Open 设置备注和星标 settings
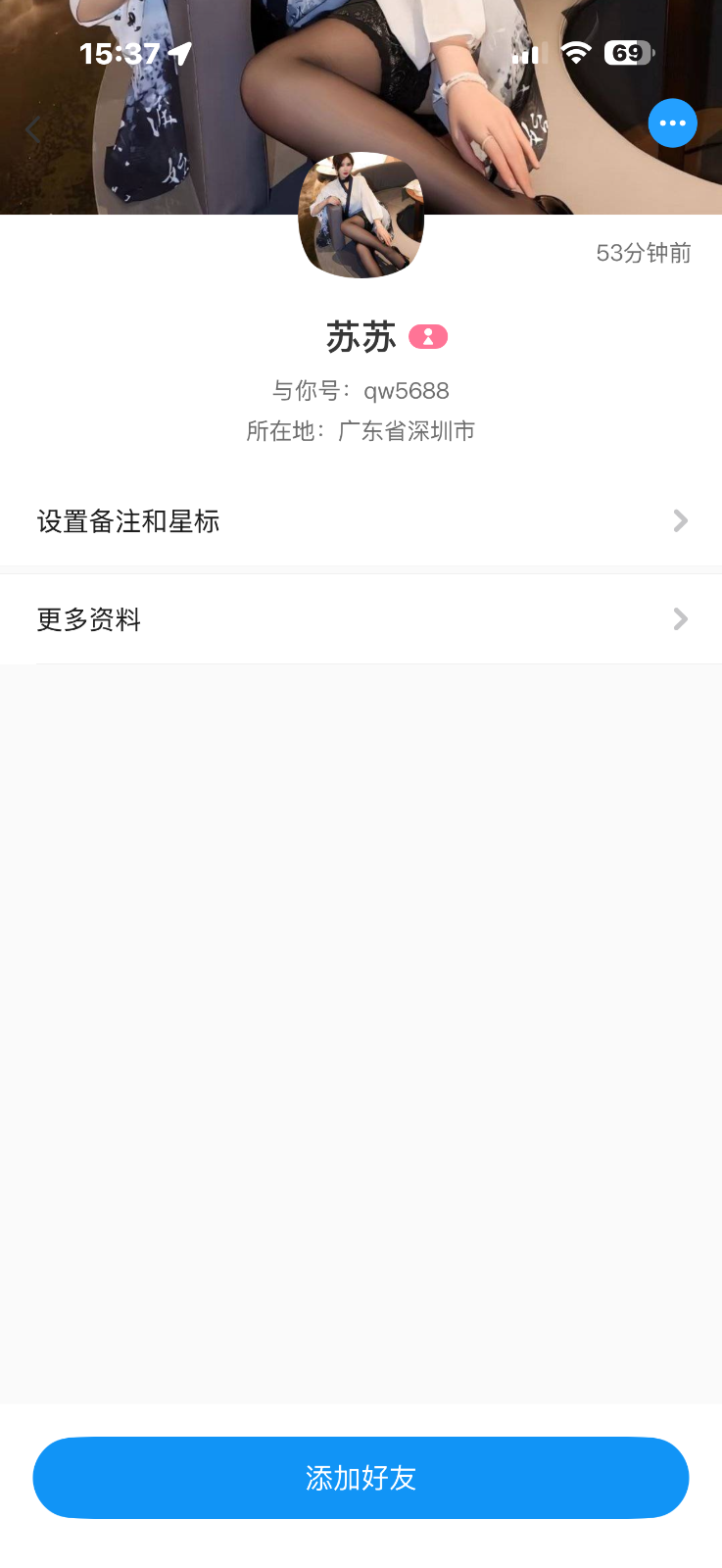Screen dimensions: 722x1568 (x=361, y=521)
